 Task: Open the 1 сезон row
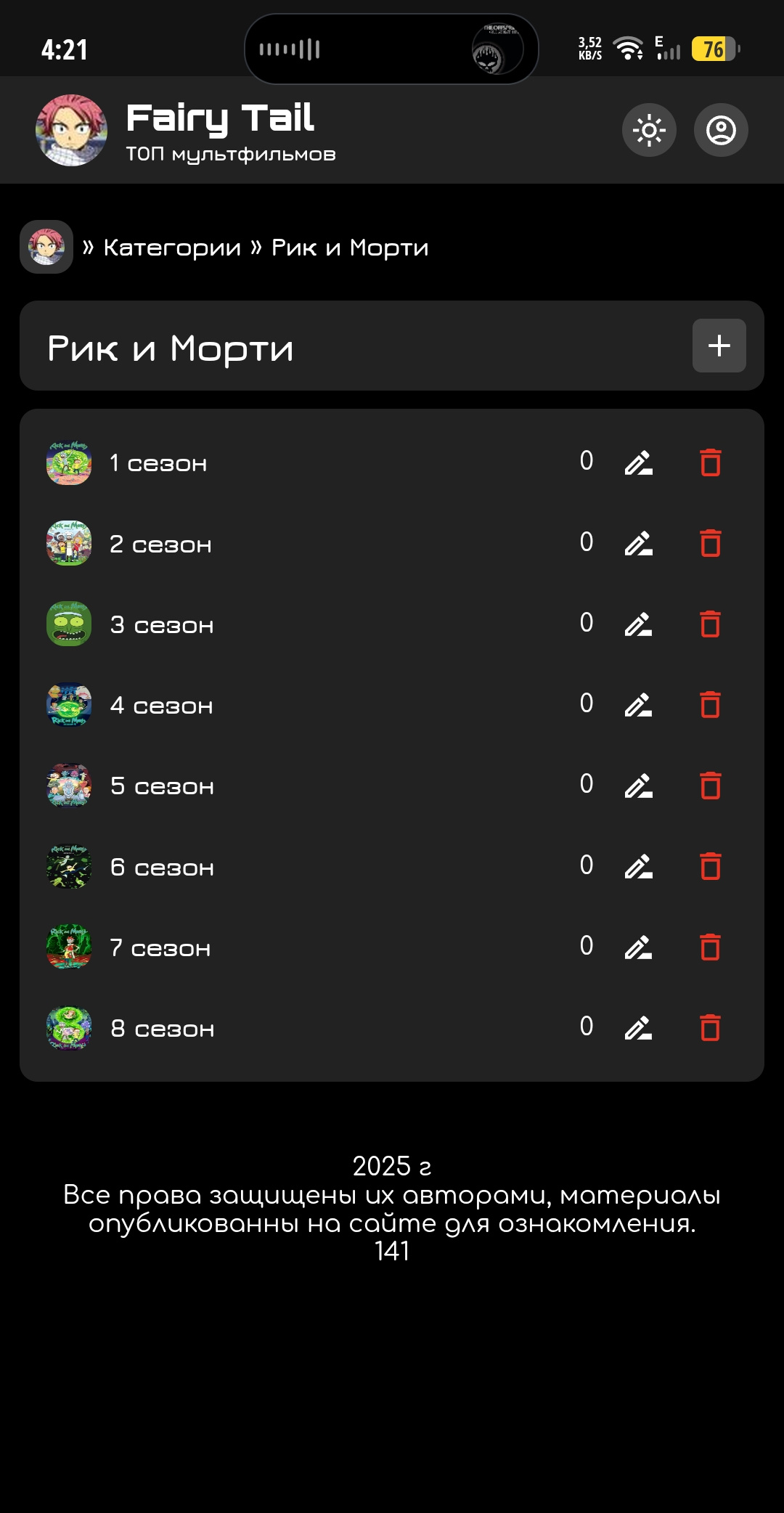[158, 463]
